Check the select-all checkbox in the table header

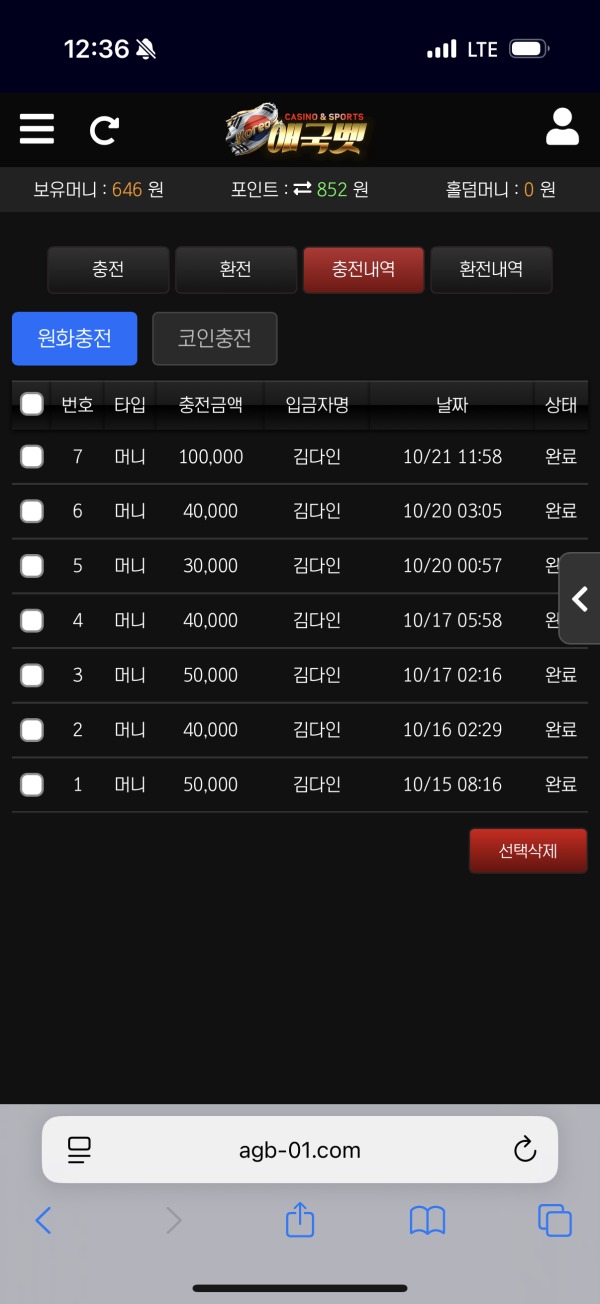click(32, 404)
